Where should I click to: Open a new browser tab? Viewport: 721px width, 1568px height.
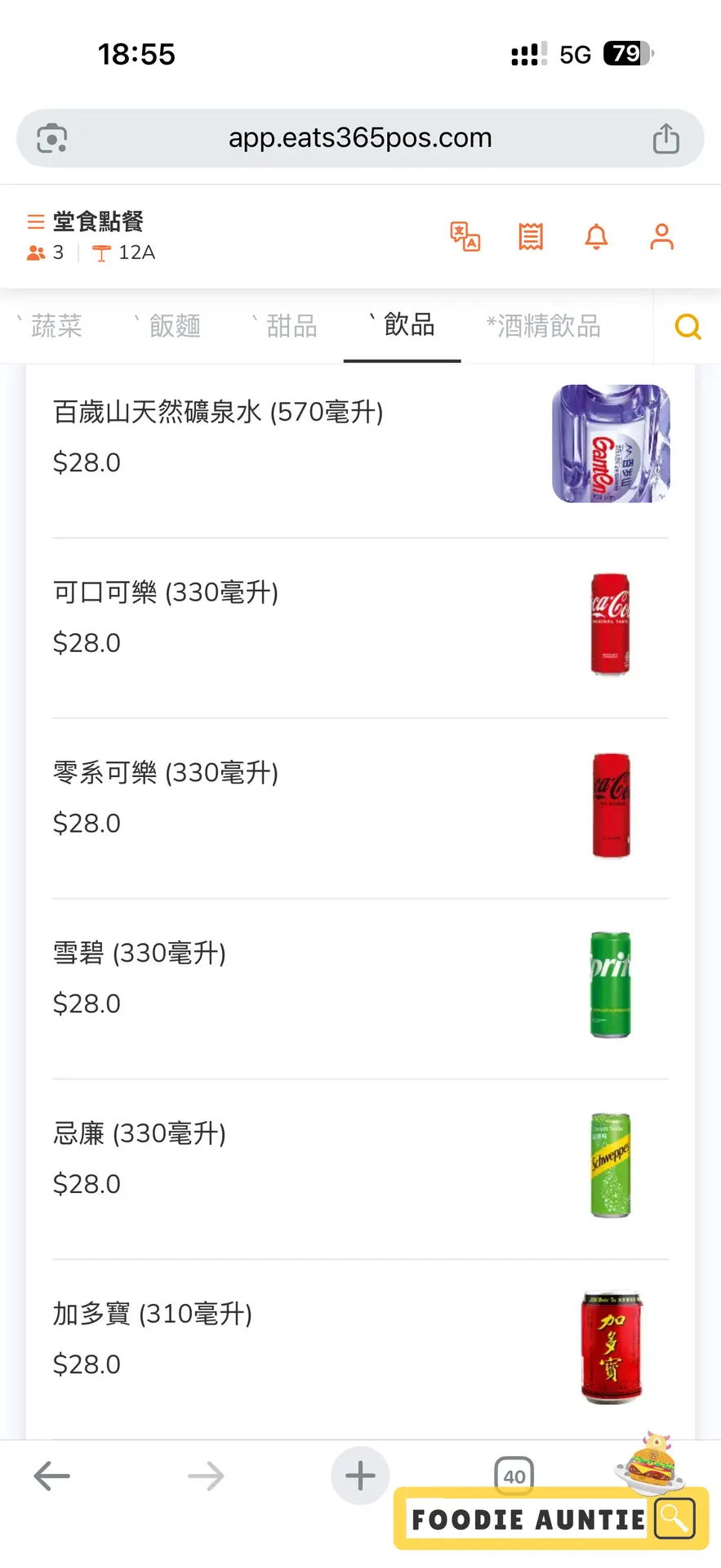pos(360,1476)
